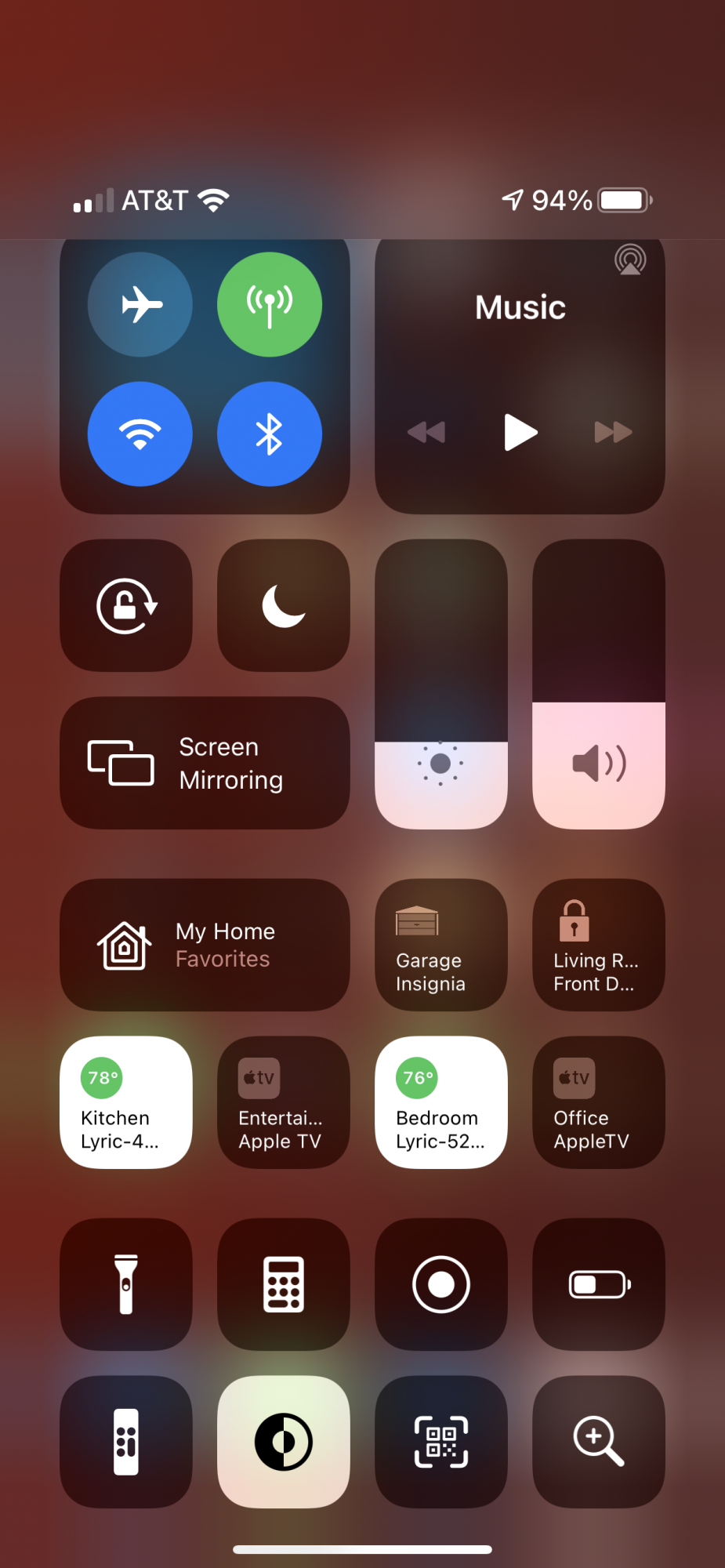
Task: Open the QR code scanner
Action: tap(440, 1442)
